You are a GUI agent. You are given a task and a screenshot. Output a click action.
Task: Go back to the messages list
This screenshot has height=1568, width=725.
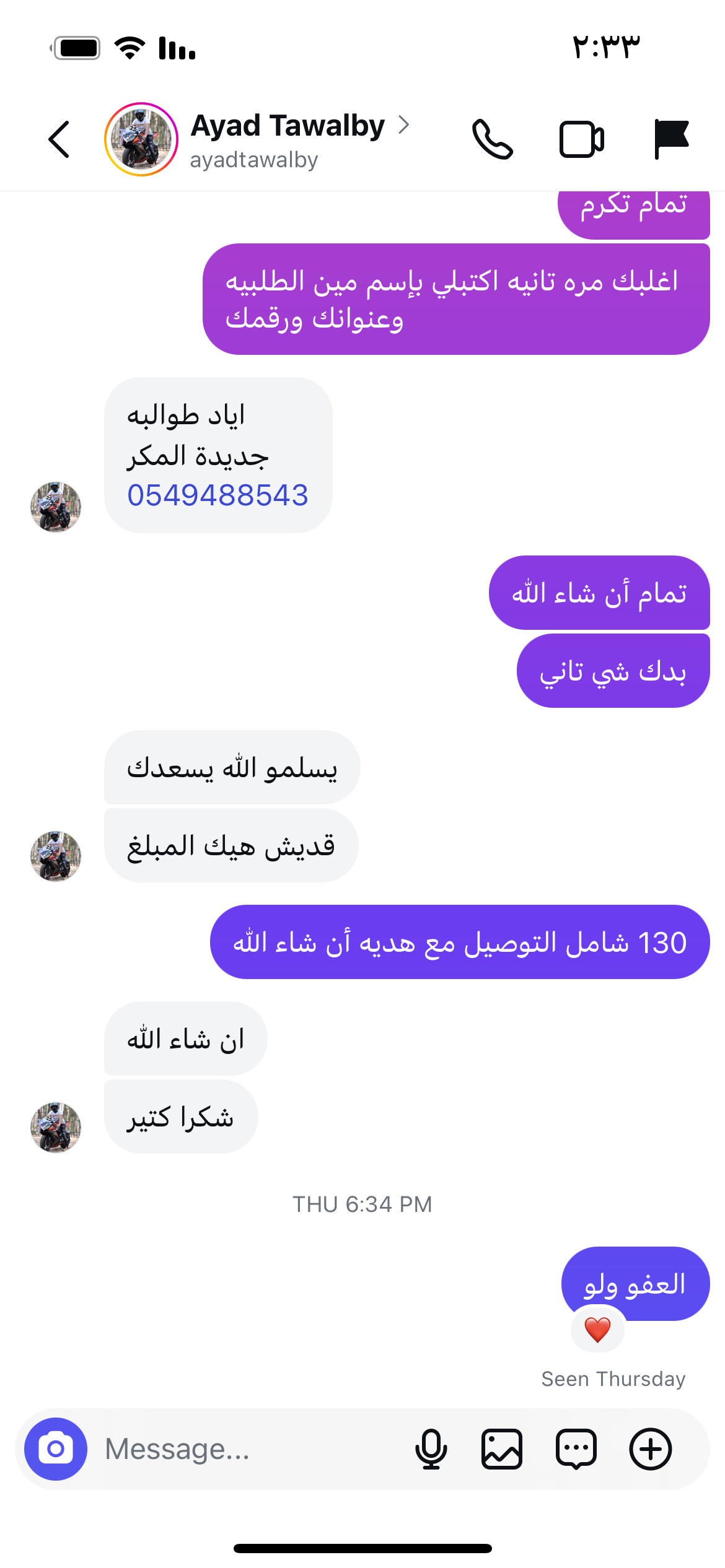59,139
